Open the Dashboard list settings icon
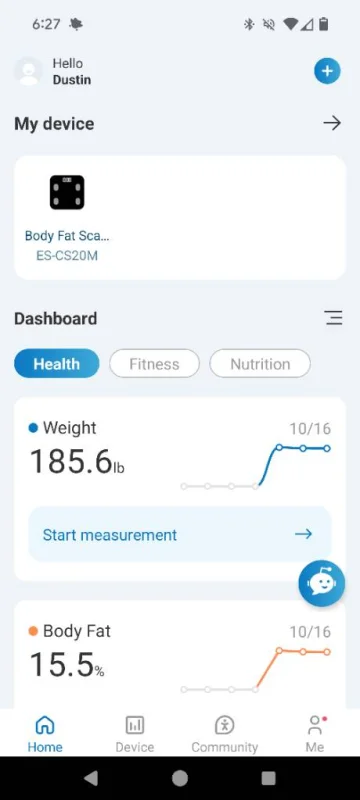This screenshot has width=360, height=800. click(333, 318)
